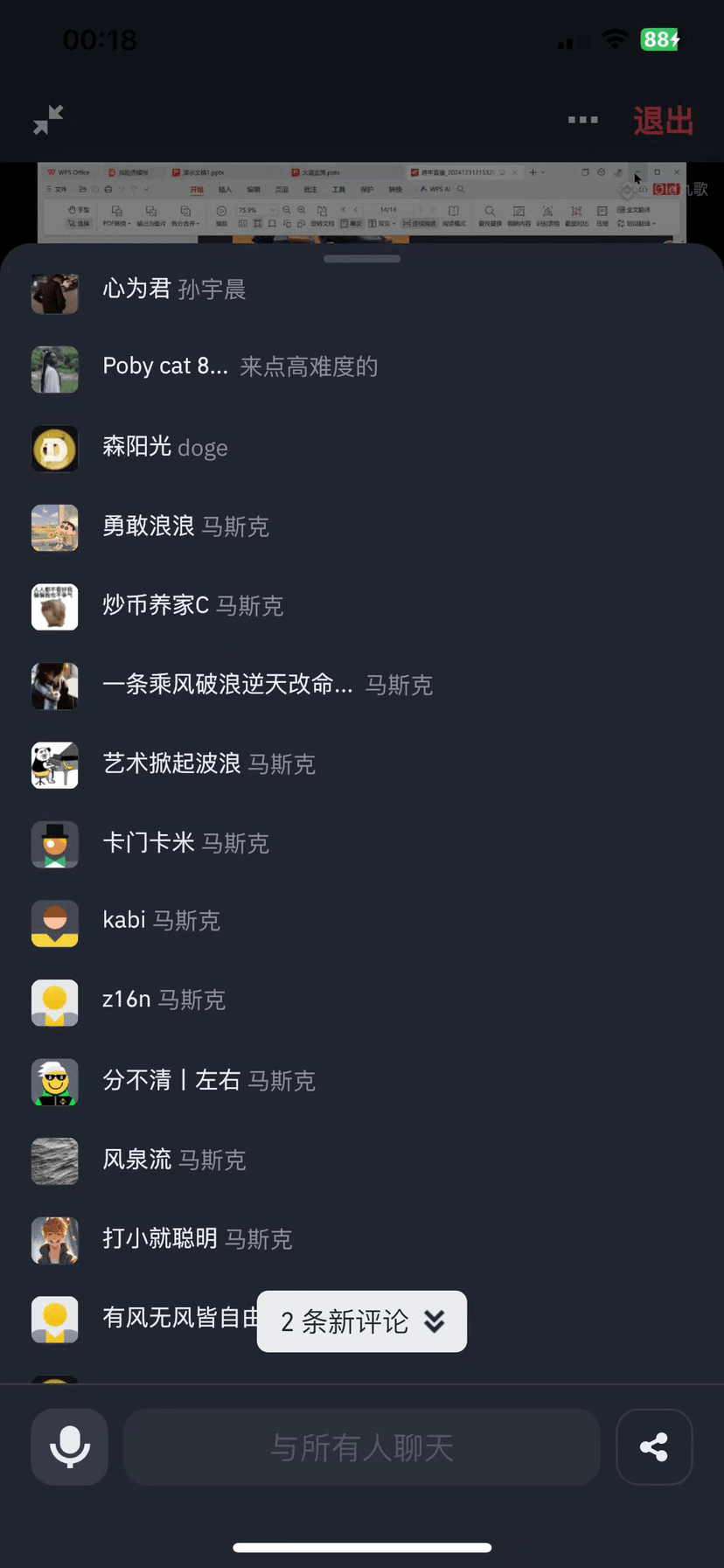Share this live stream

coord(654,1446)
